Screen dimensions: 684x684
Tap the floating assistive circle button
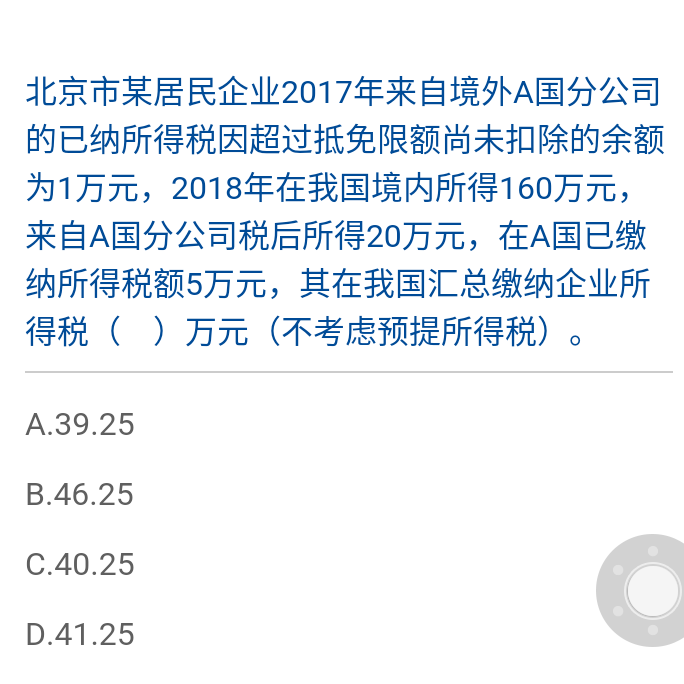pyautogui.click(x=651, y=590)
